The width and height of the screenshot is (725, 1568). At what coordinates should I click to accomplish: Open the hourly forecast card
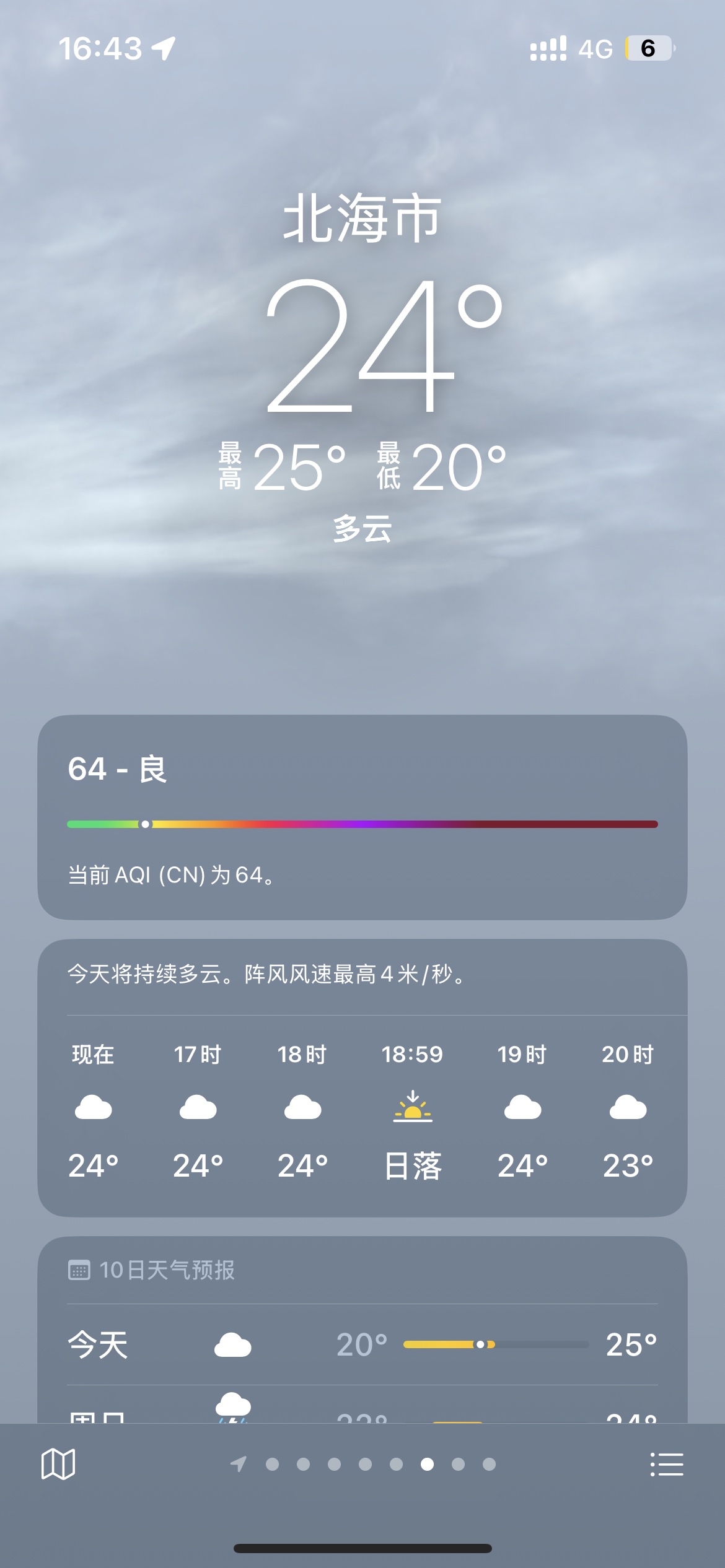click(362, 1078)
